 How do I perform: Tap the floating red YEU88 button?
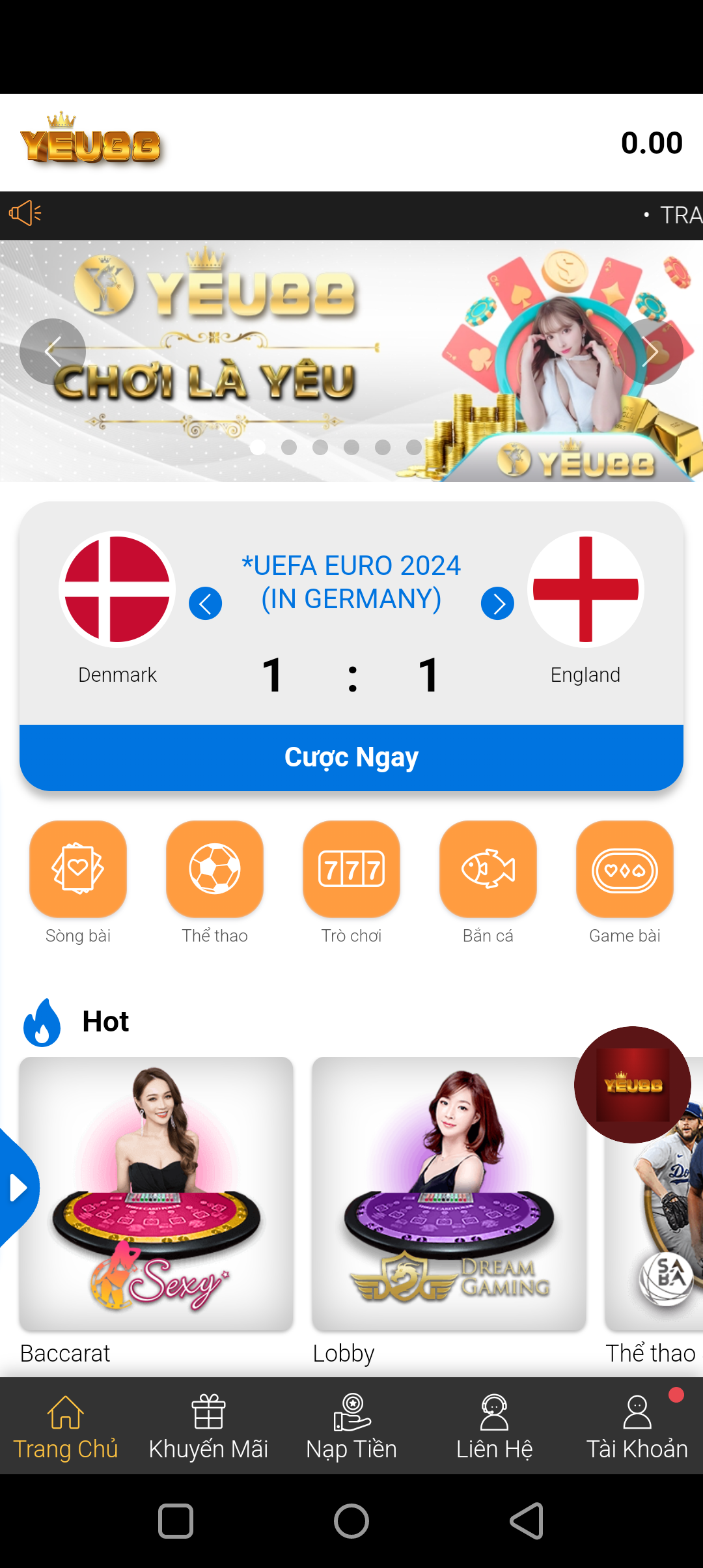(633, 1085)
